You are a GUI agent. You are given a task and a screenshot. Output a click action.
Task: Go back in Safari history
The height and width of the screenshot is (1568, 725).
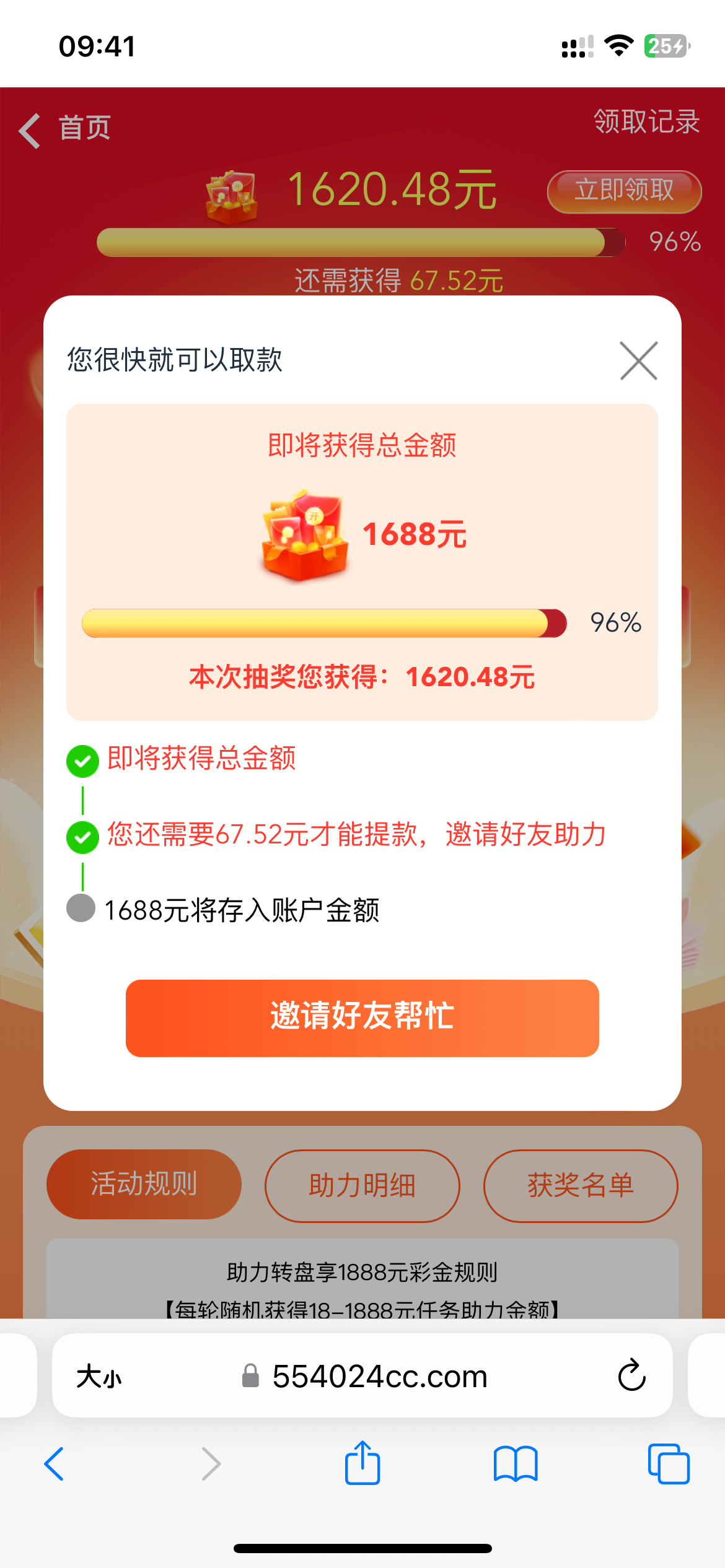click(x=55, y=1464)
